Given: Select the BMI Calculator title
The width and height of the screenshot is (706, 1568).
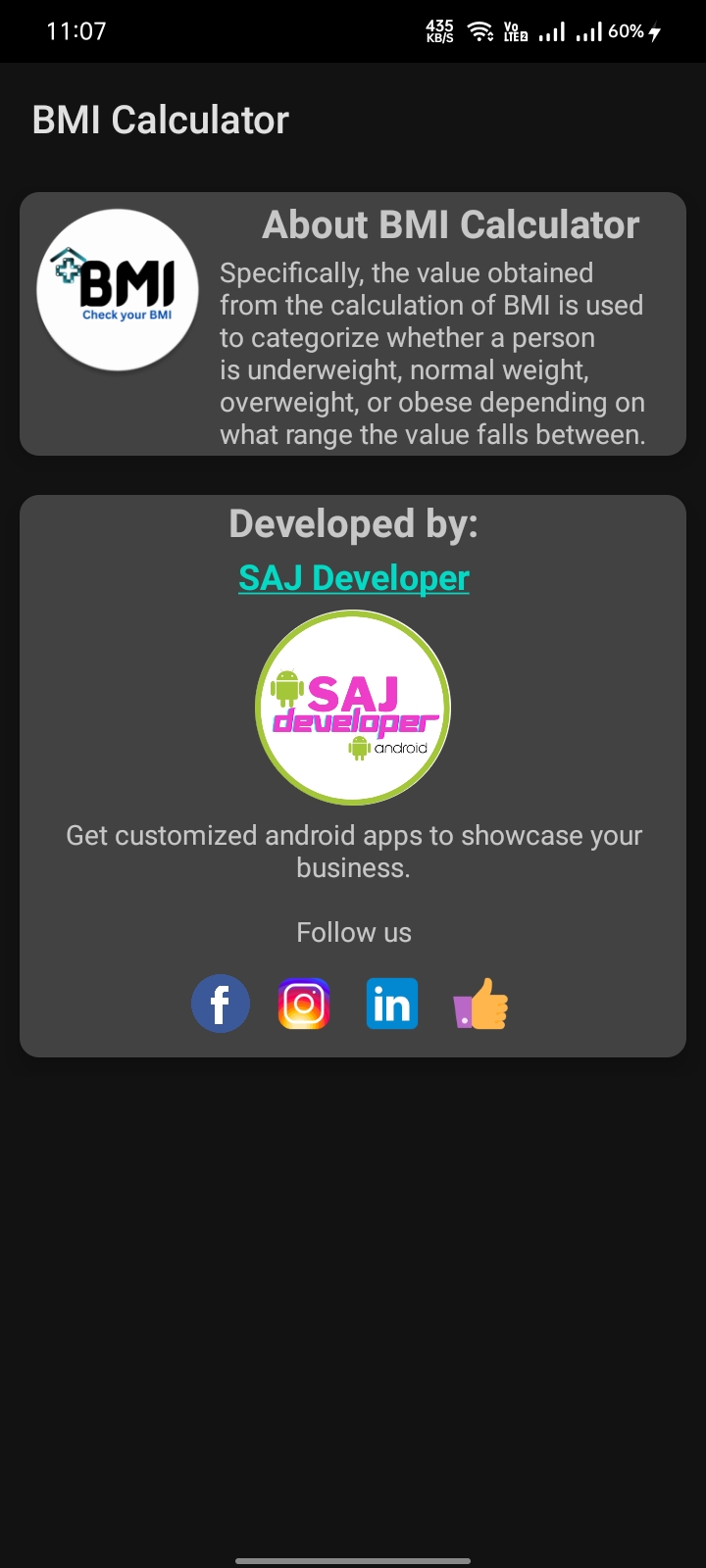Looking at the screenshot, I should [160, 119].
